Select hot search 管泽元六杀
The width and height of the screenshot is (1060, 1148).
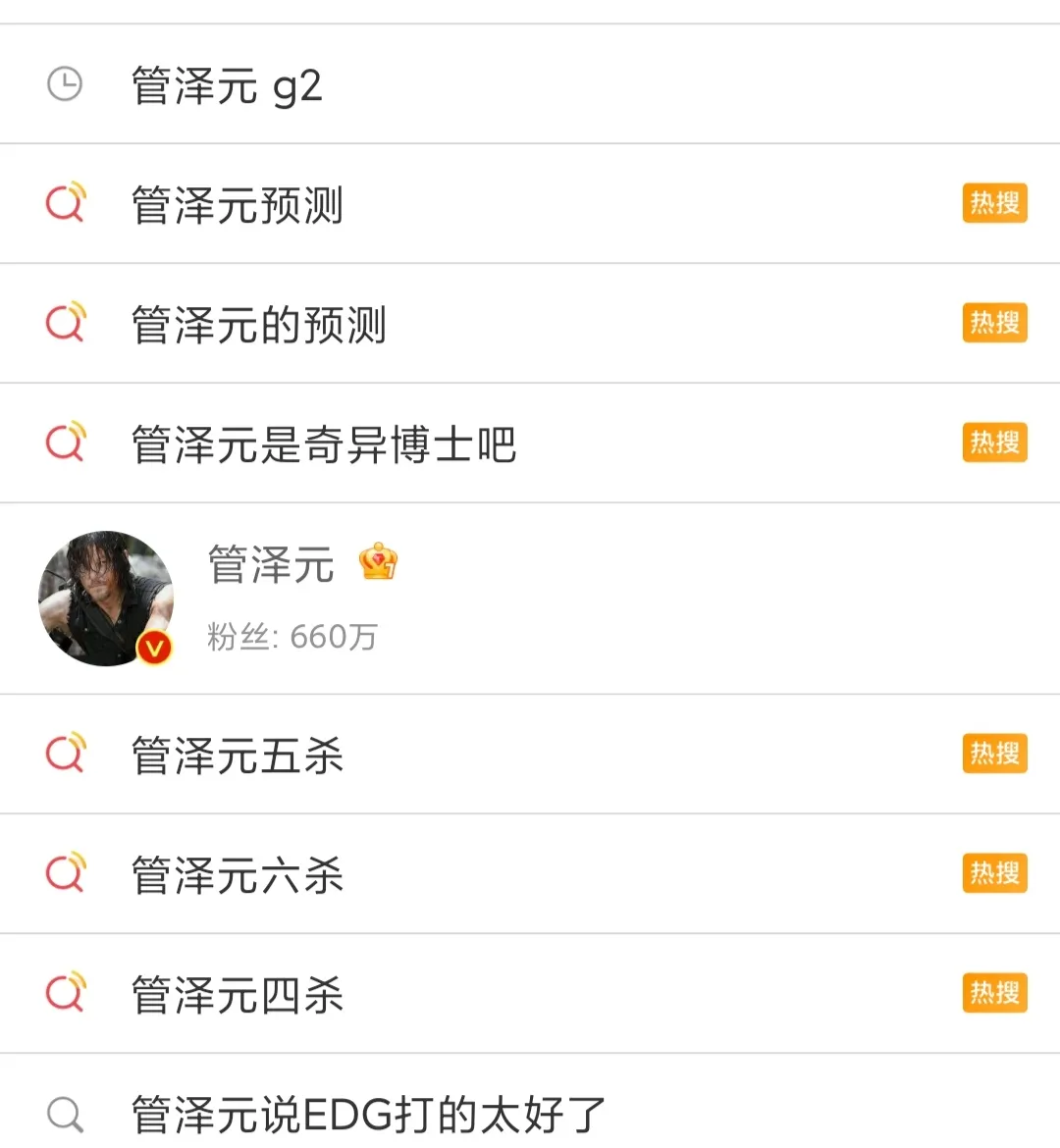[x=238, y=875]
